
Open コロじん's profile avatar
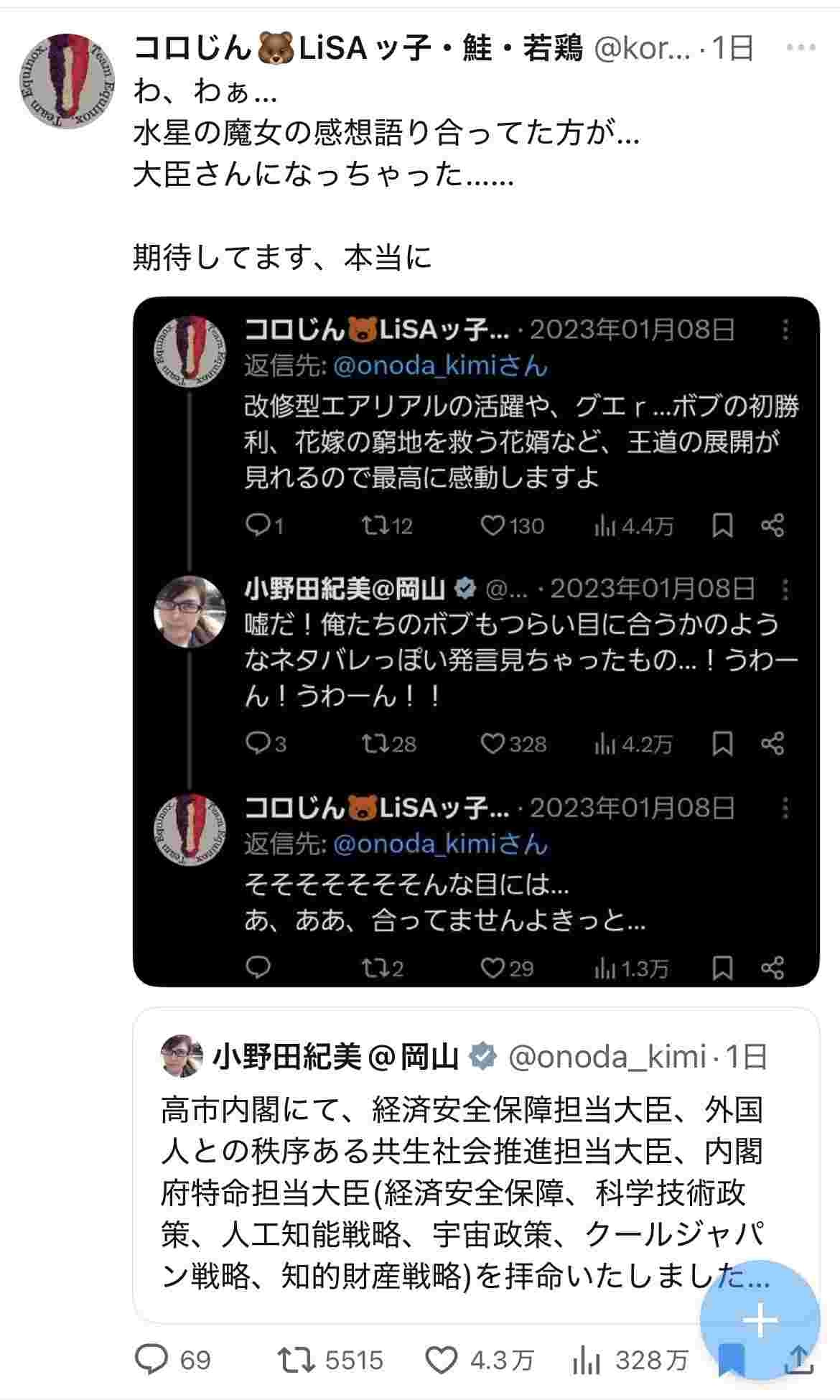point(57,80)
